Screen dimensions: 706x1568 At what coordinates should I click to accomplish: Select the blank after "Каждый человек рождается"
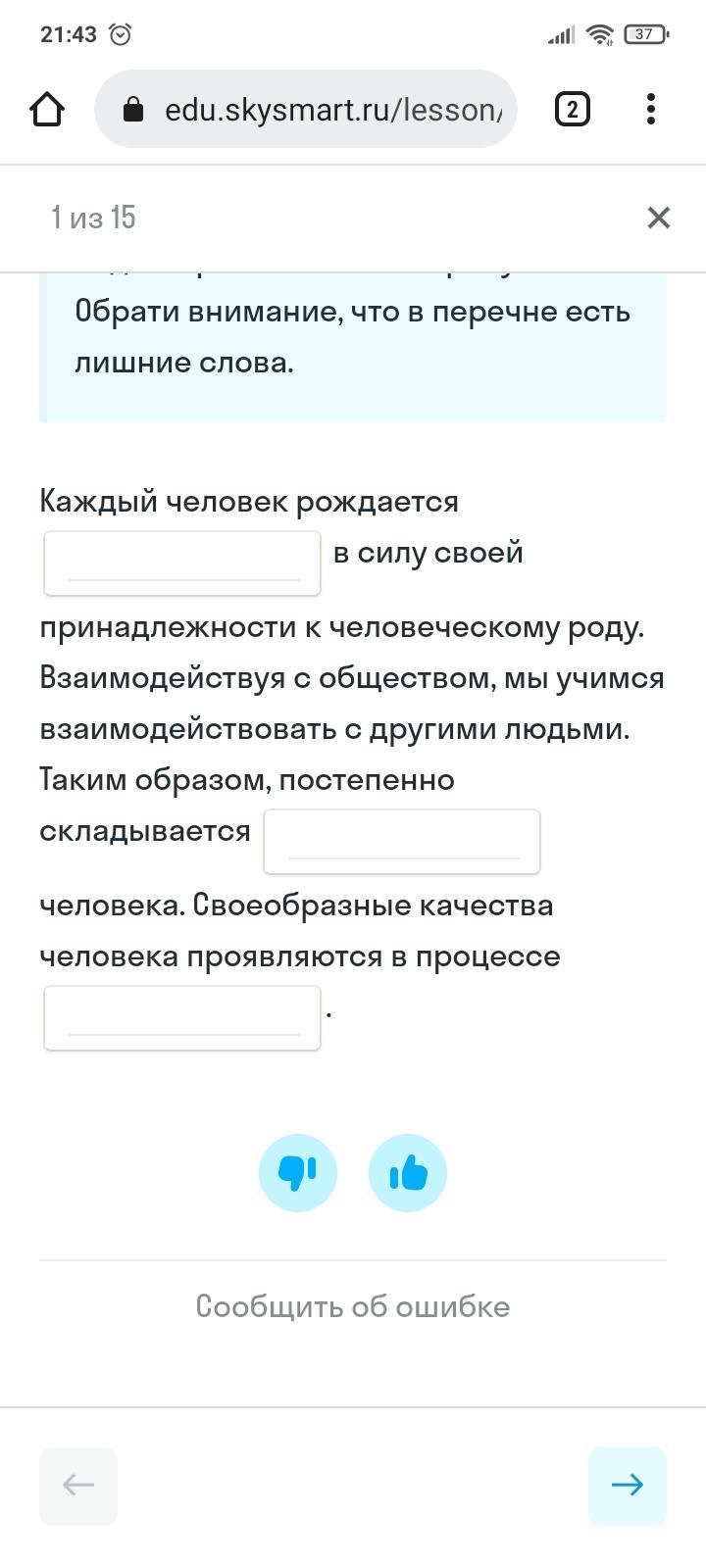182,563
